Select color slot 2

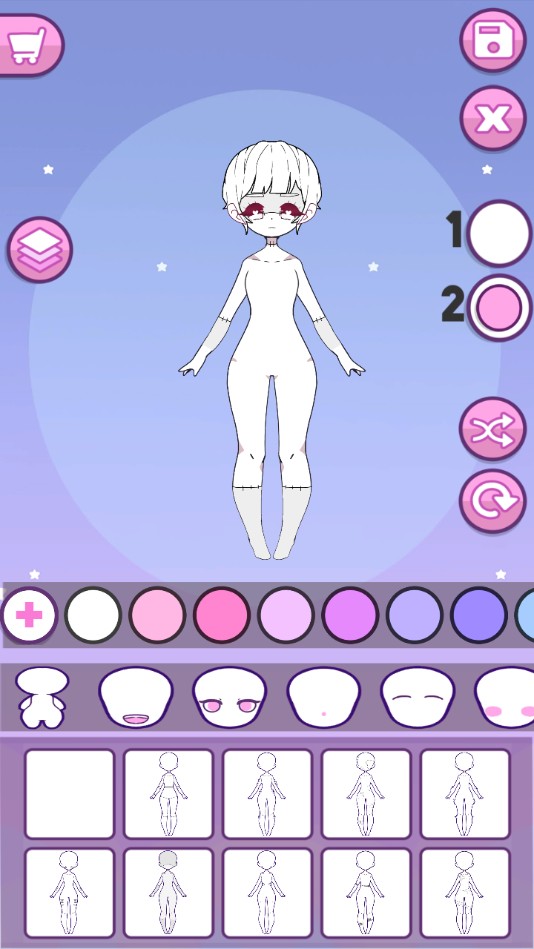pos(499,307)
